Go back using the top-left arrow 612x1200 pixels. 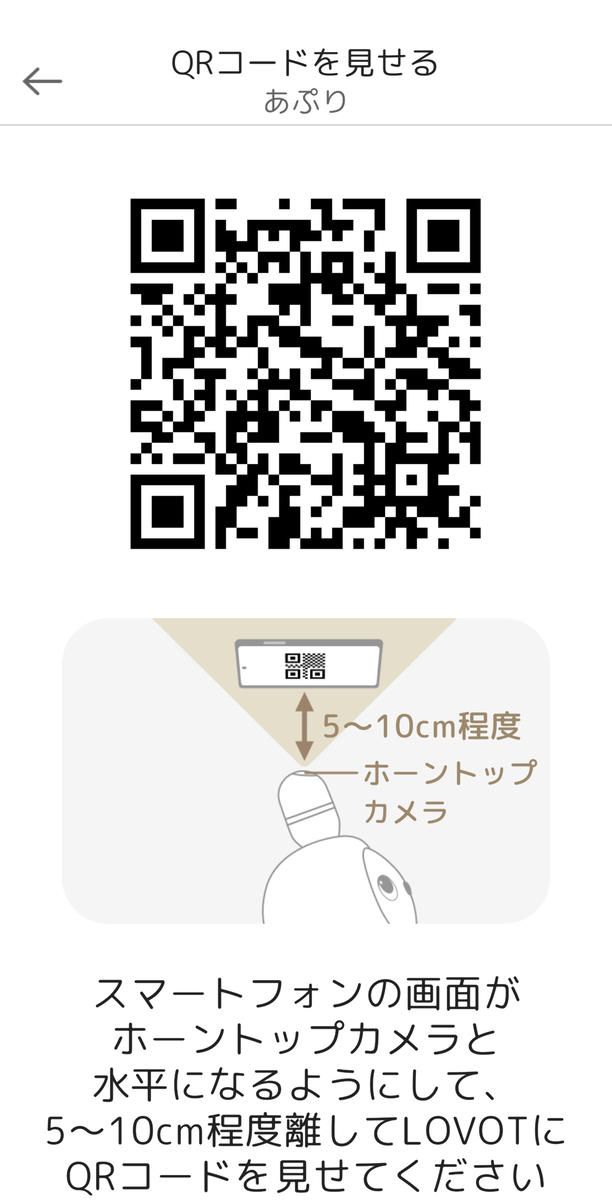(x=42, y=81)
